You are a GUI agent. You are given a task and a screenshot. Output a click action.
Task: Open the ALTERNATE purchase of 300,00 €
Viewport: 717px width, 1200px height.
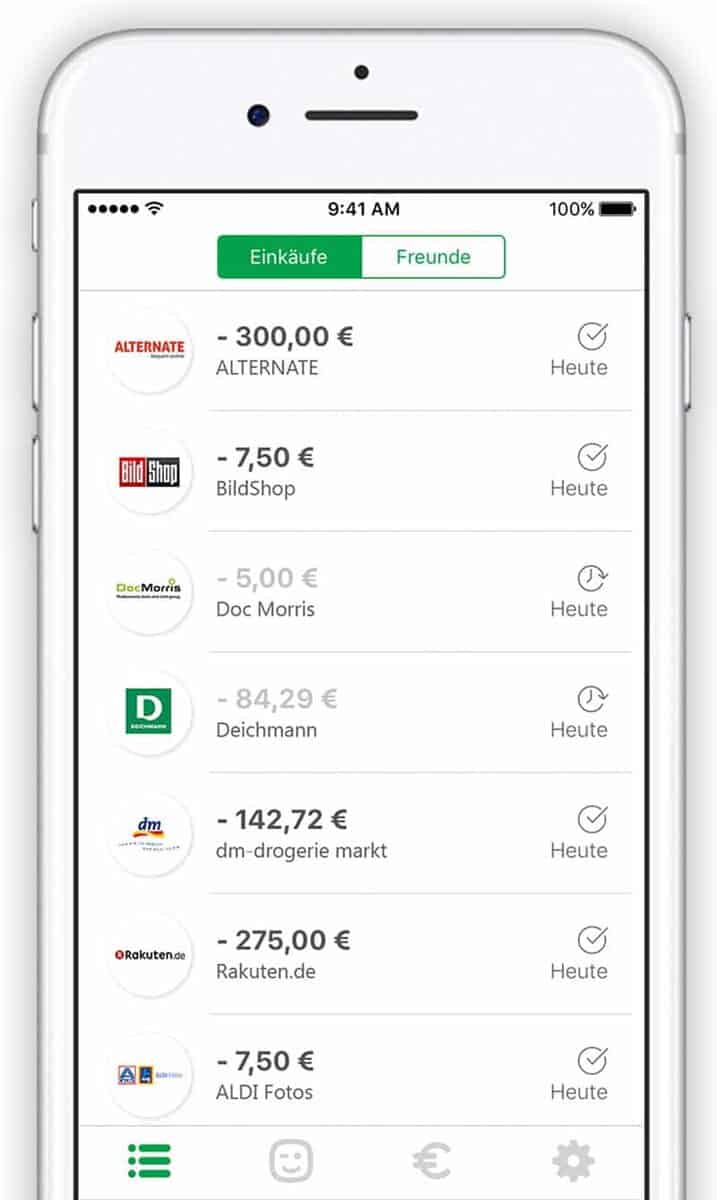point(361,351)
